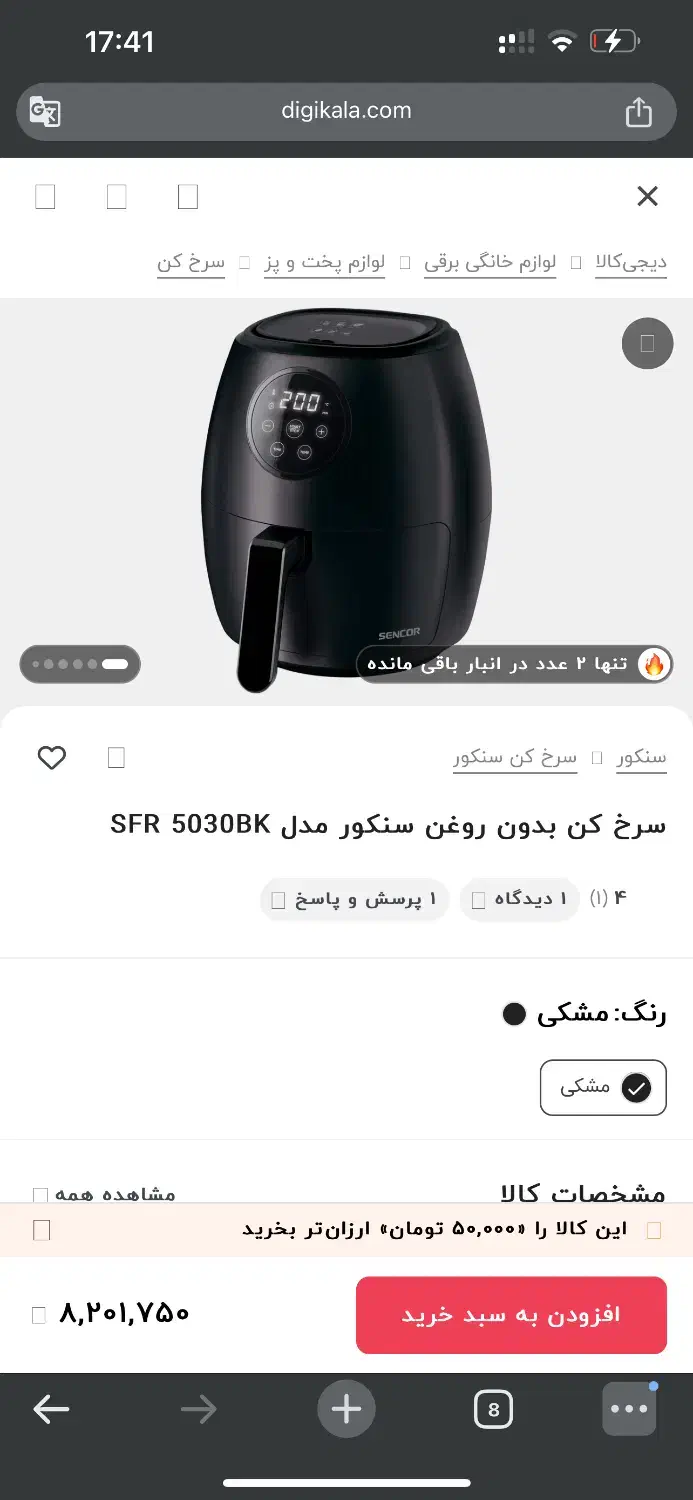Tap افزودن به سبد خرید button

point(511,1314)
